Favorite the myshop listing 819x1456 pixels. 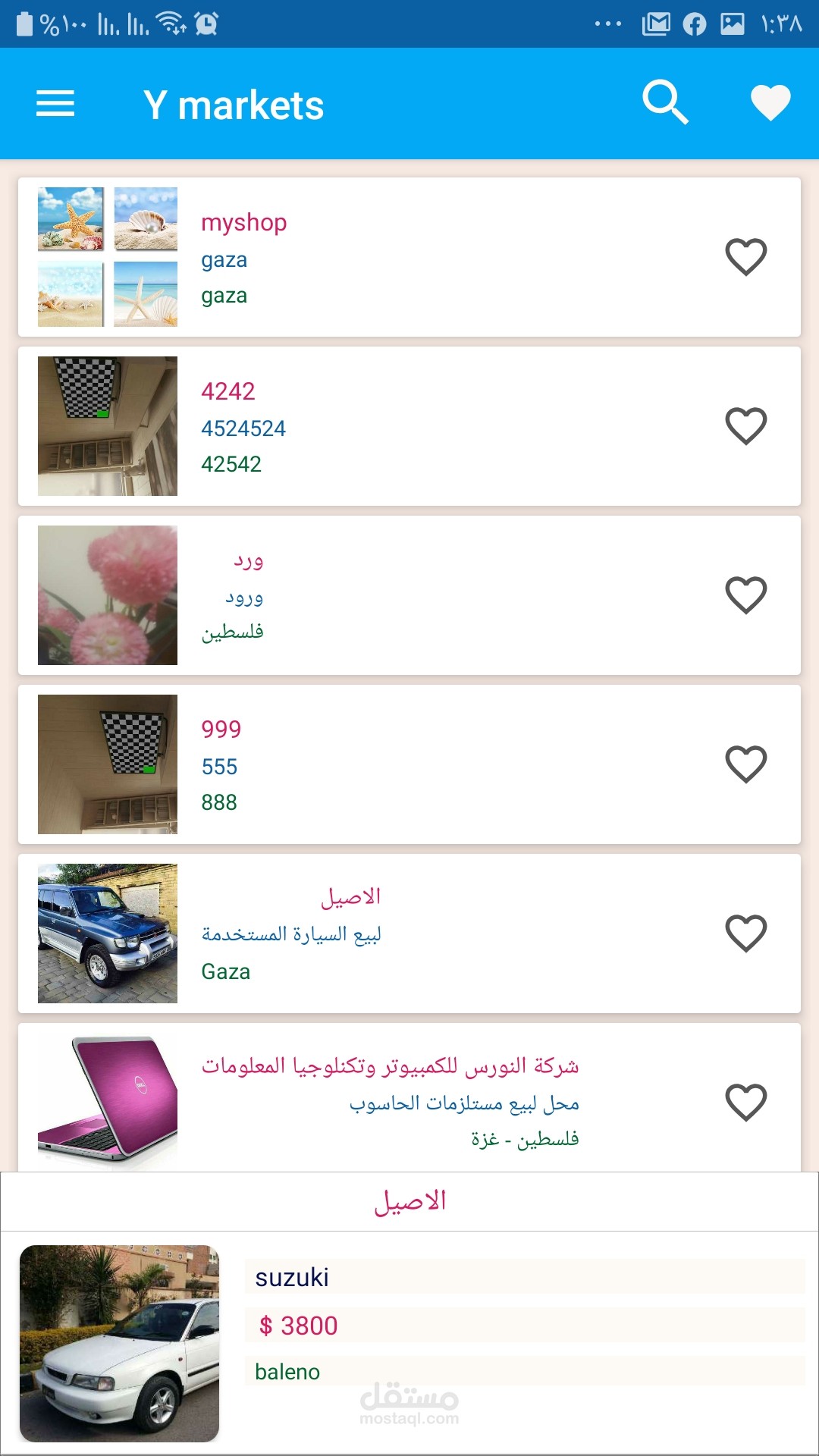point(746,257)
